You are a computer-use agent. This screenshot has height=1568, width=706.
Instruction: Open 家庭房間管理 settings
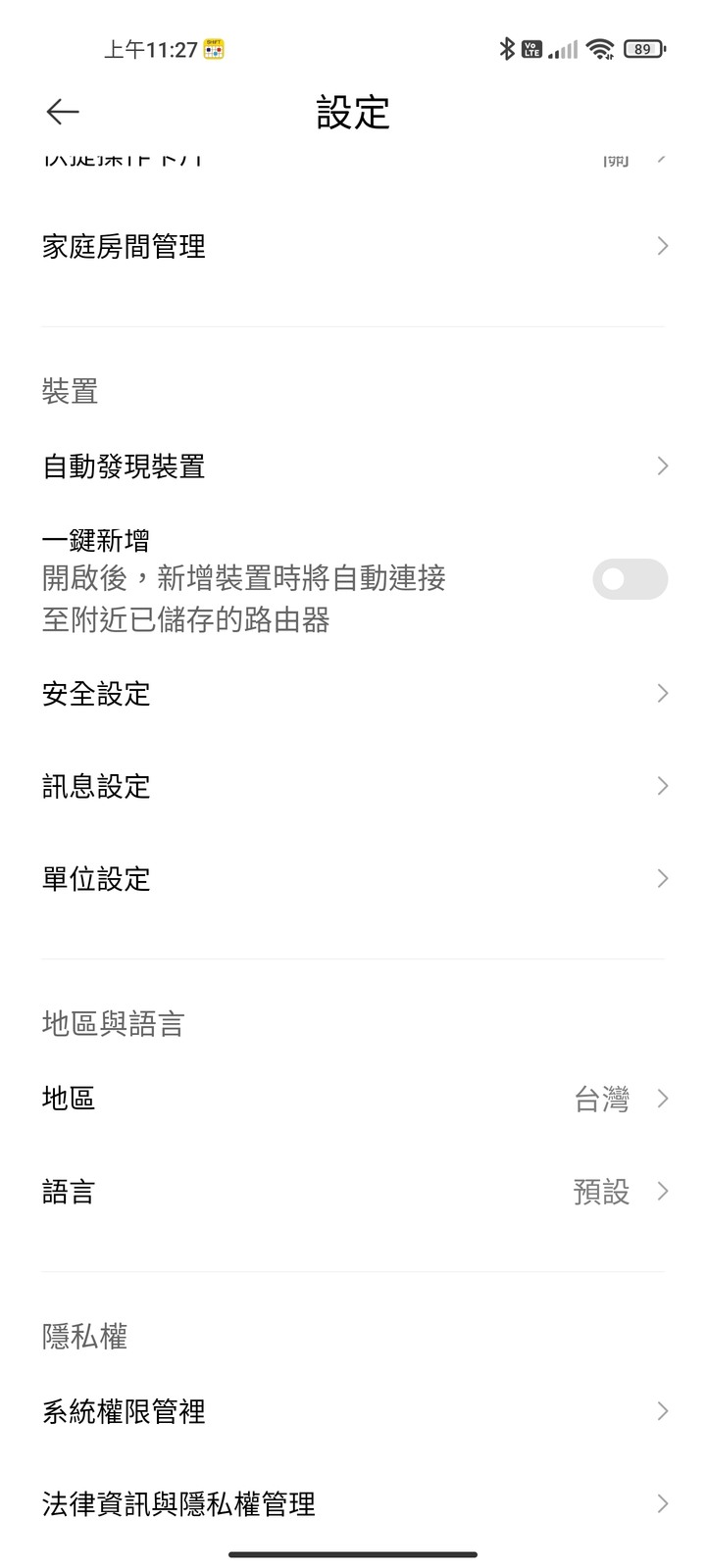[353, 246]
